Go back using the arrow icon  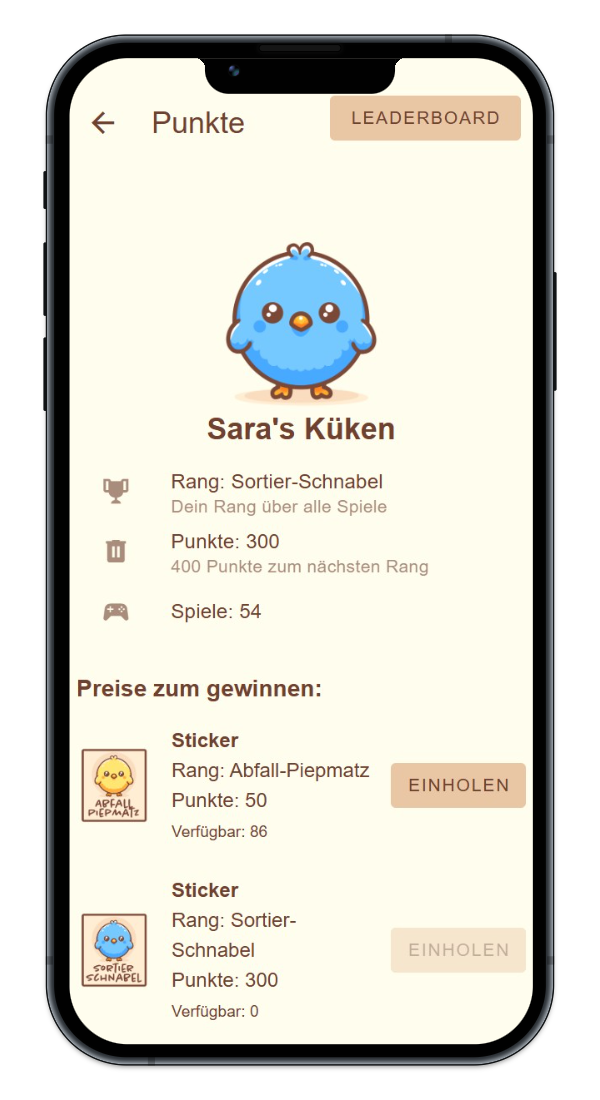point(103,123)
